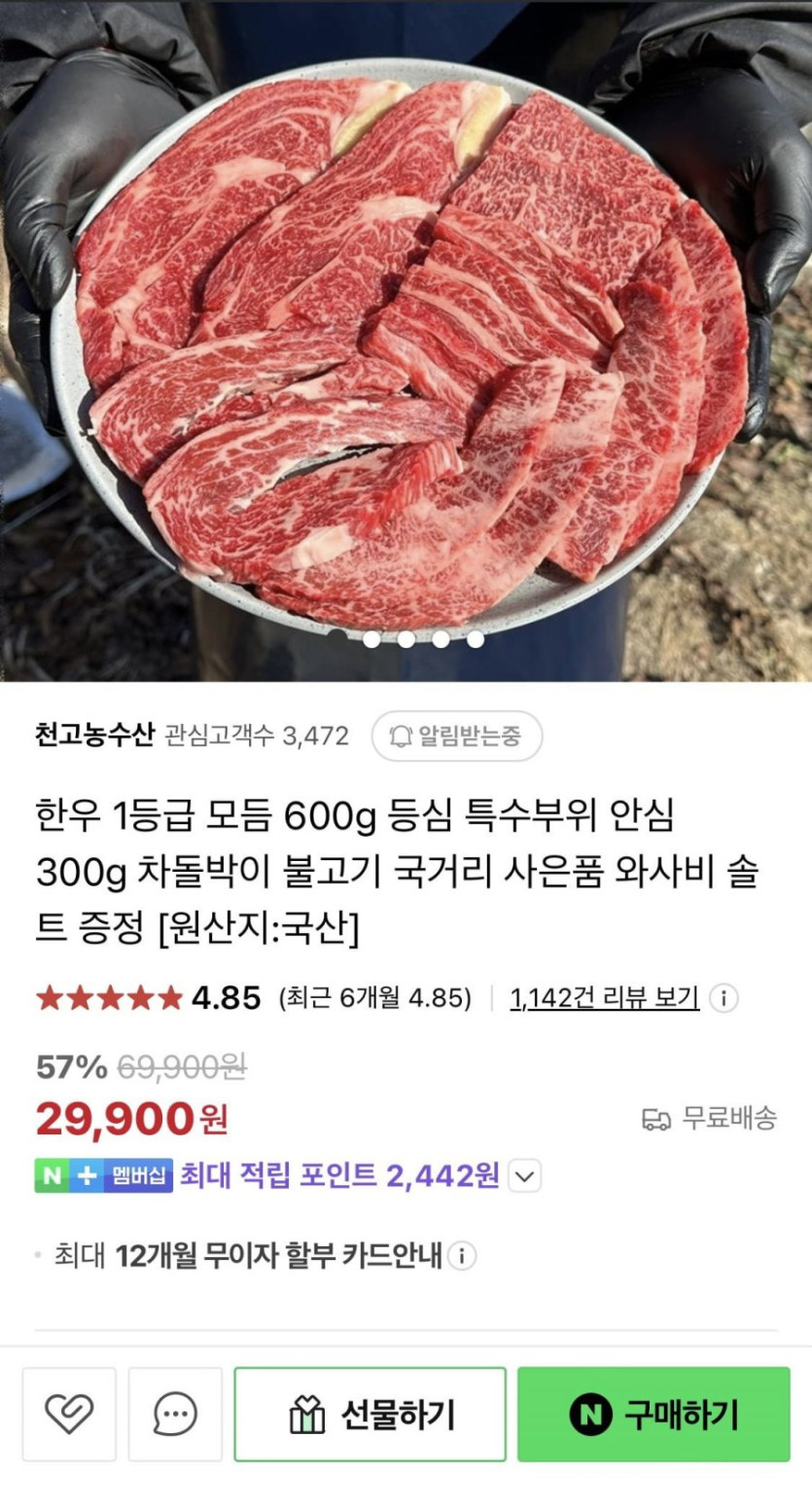Expand the 최대 적립 포인트 details
The height and width of the screenshot is (1509, 812).
(524, 1176)
